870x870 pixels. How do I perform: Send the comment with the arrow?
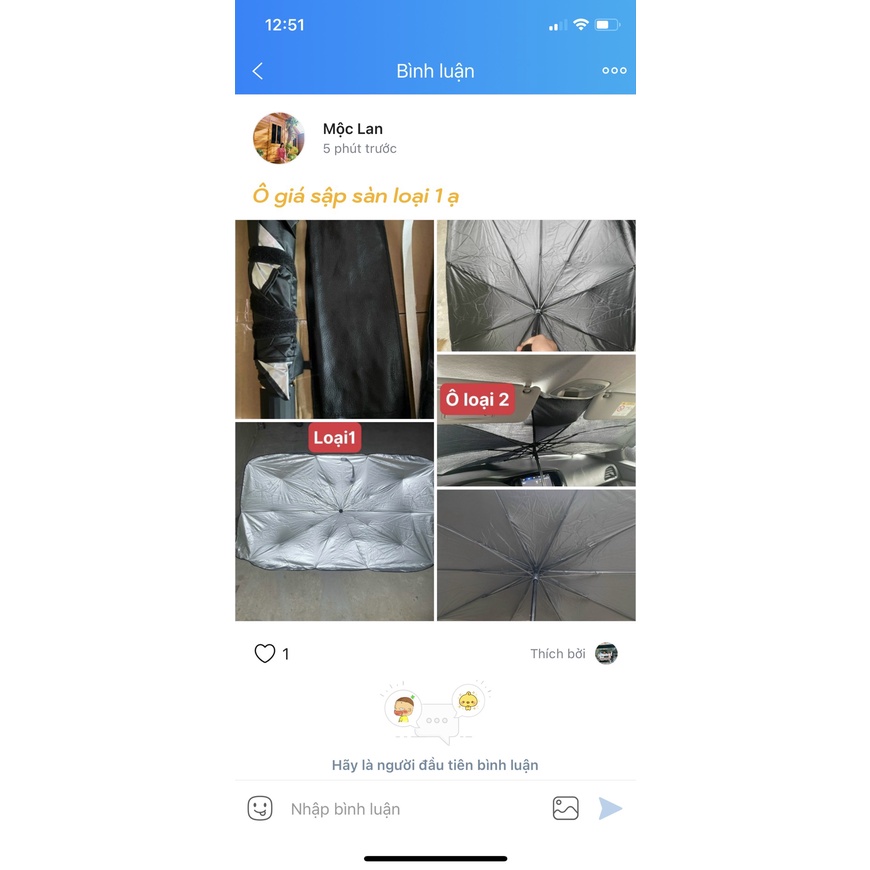pos(610,808)
